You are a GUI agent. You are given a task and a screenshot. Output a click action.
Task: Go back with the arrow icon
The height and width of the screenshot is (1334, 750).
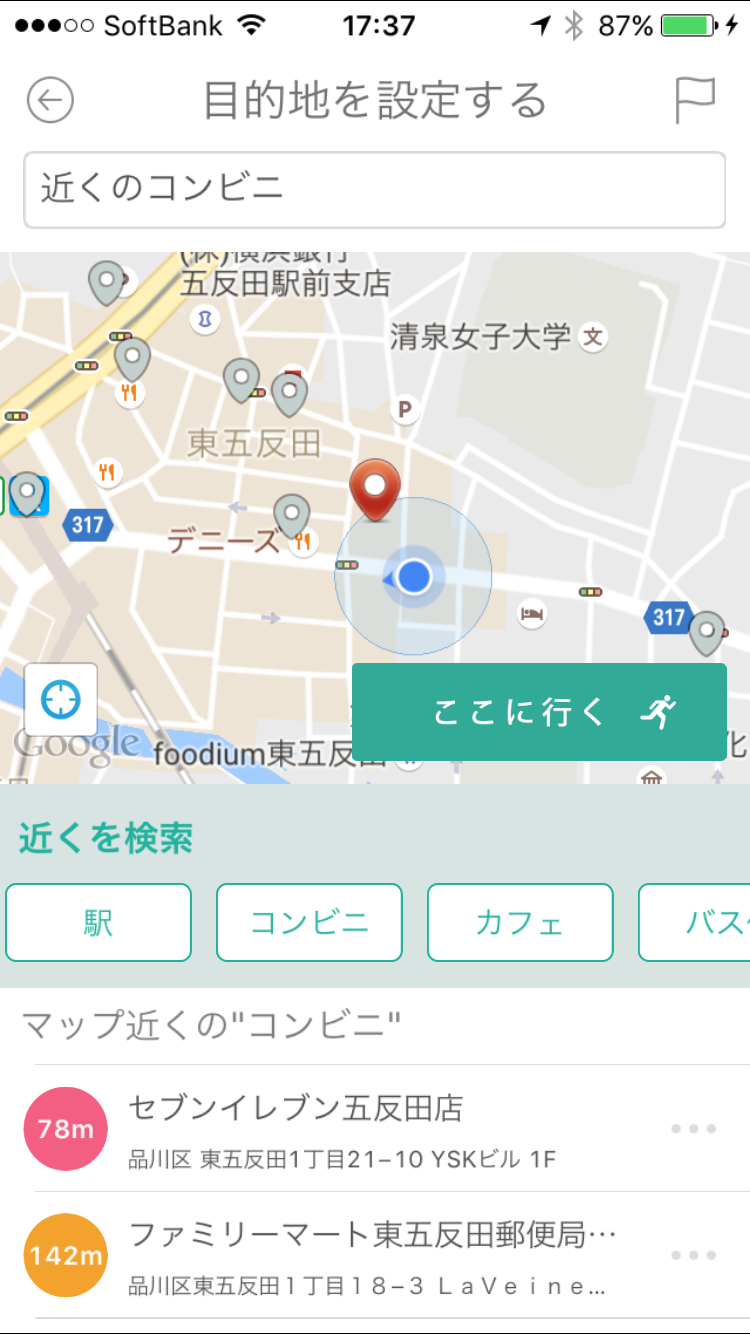pos(50,100)
